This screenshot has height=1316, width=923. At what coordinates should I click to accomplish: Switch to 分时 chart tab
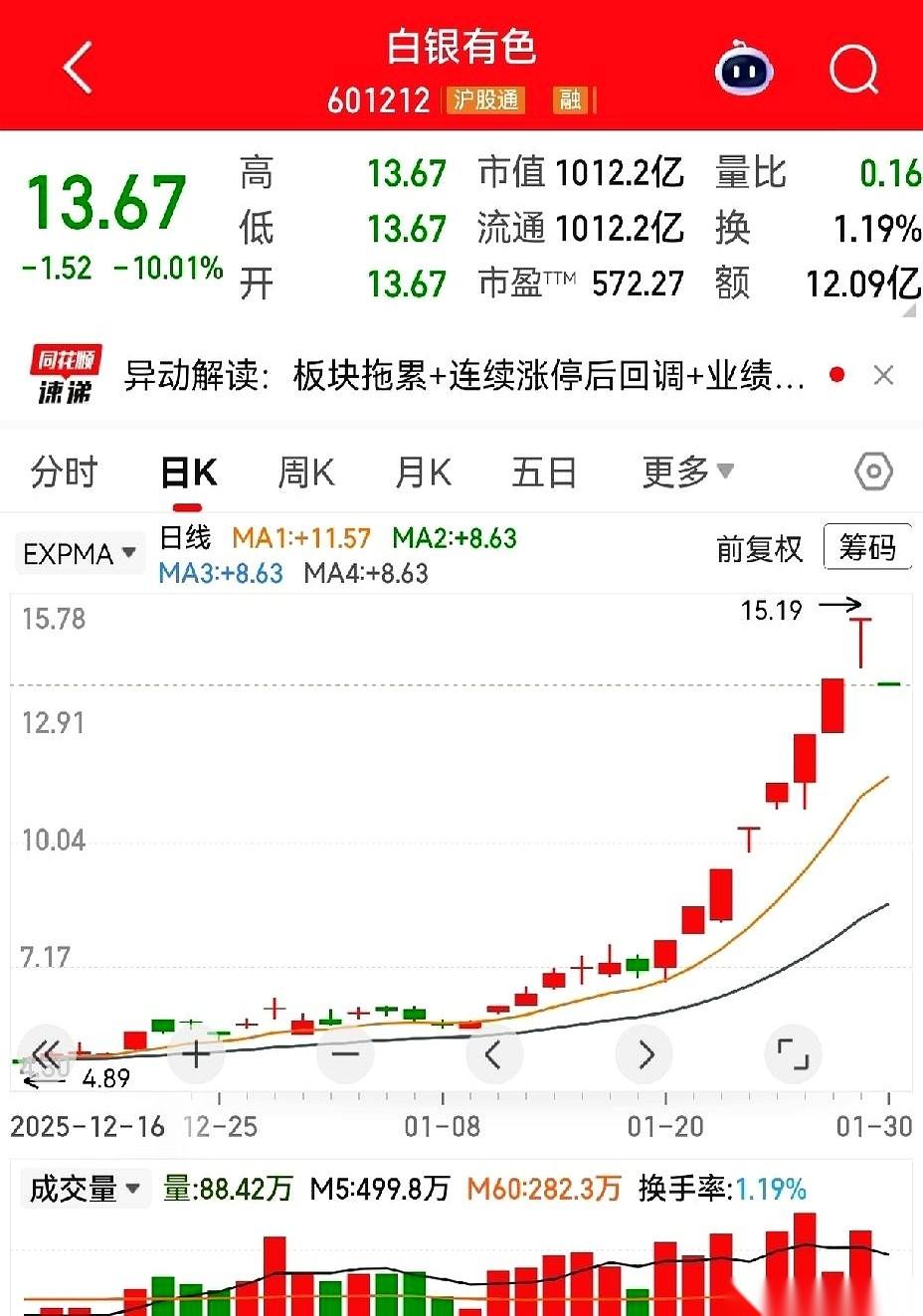(64, 472)
